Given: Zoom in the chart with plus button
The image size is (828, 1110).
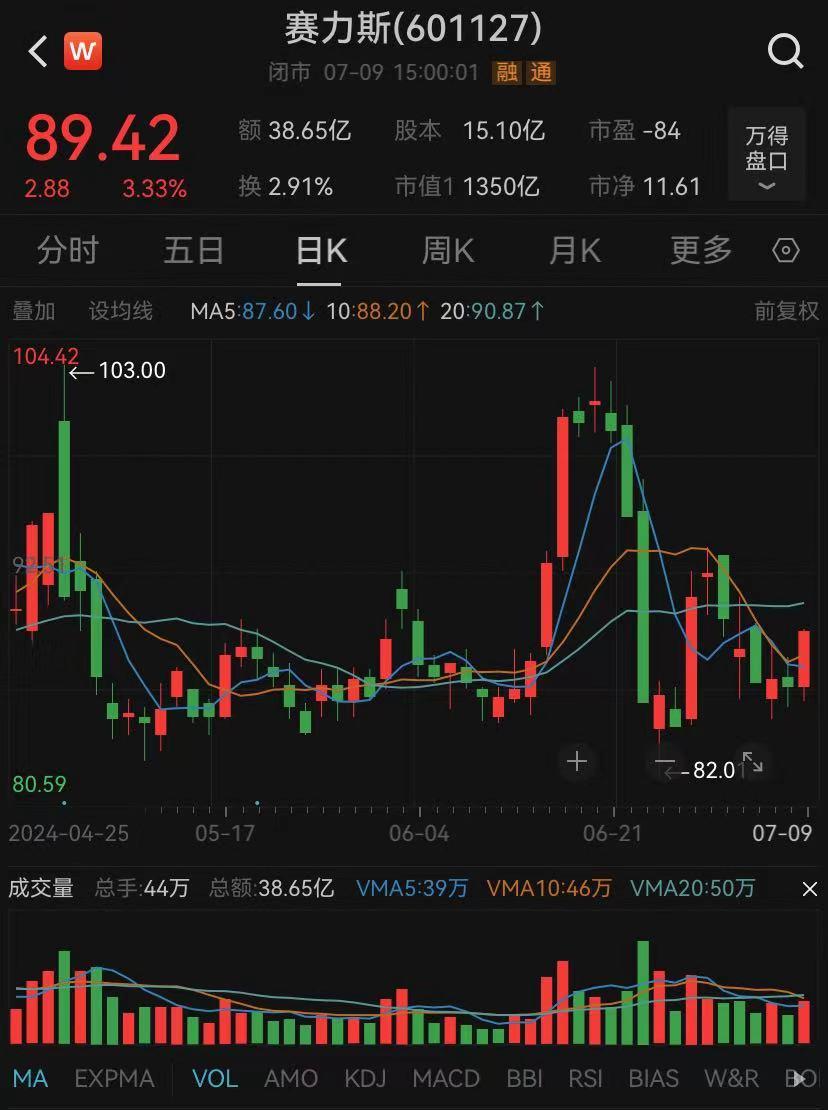Looking at the screenshot, I should coord(577,762).
